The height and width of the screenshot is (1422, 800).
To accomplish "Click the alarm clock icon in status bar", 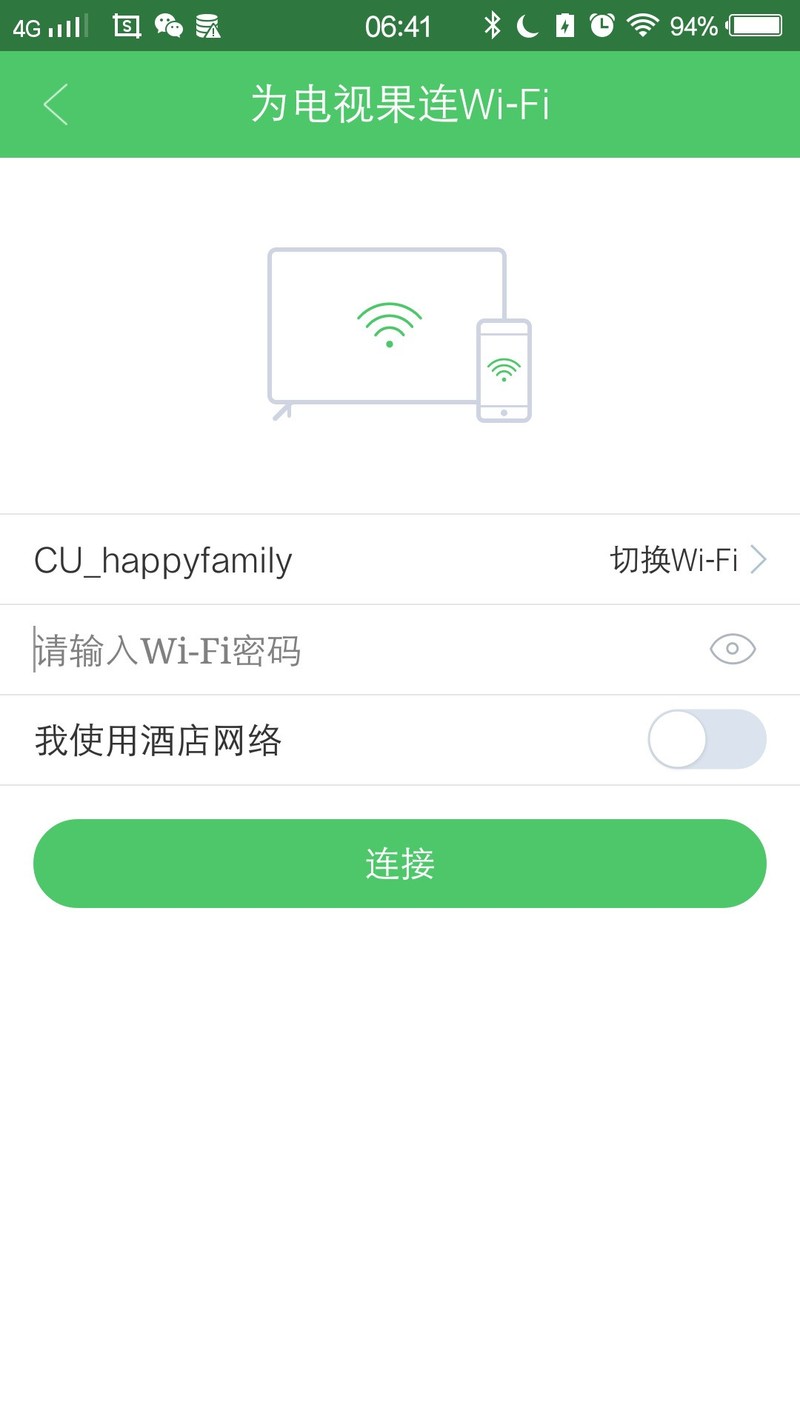I will (601, 26).
